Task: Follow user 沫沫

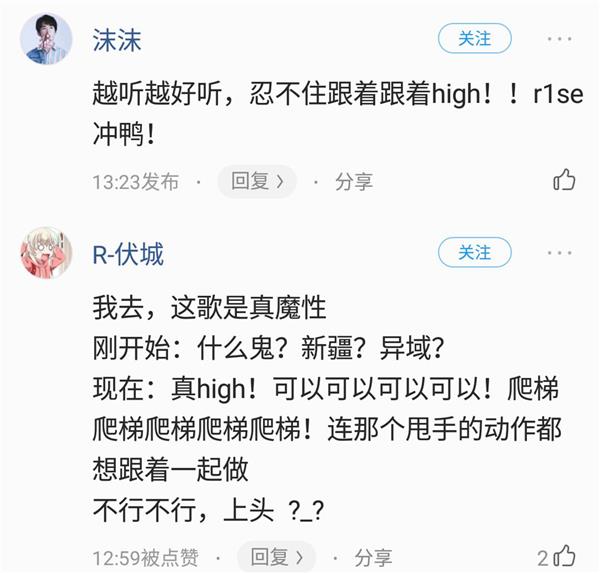Action: 475,39
